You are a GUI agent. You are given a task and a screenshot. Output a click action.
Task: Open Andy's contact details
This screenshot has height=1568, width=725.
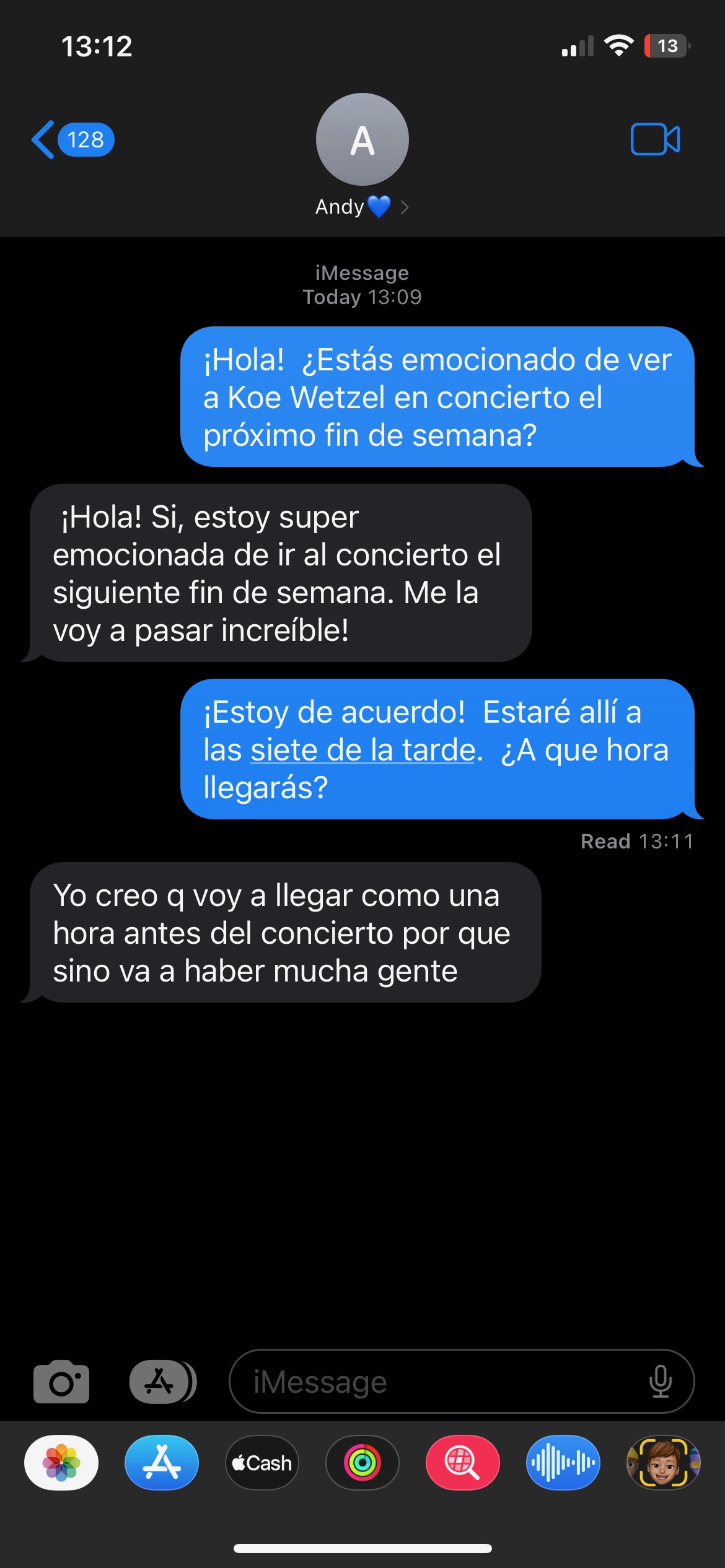tap(362, 206)
